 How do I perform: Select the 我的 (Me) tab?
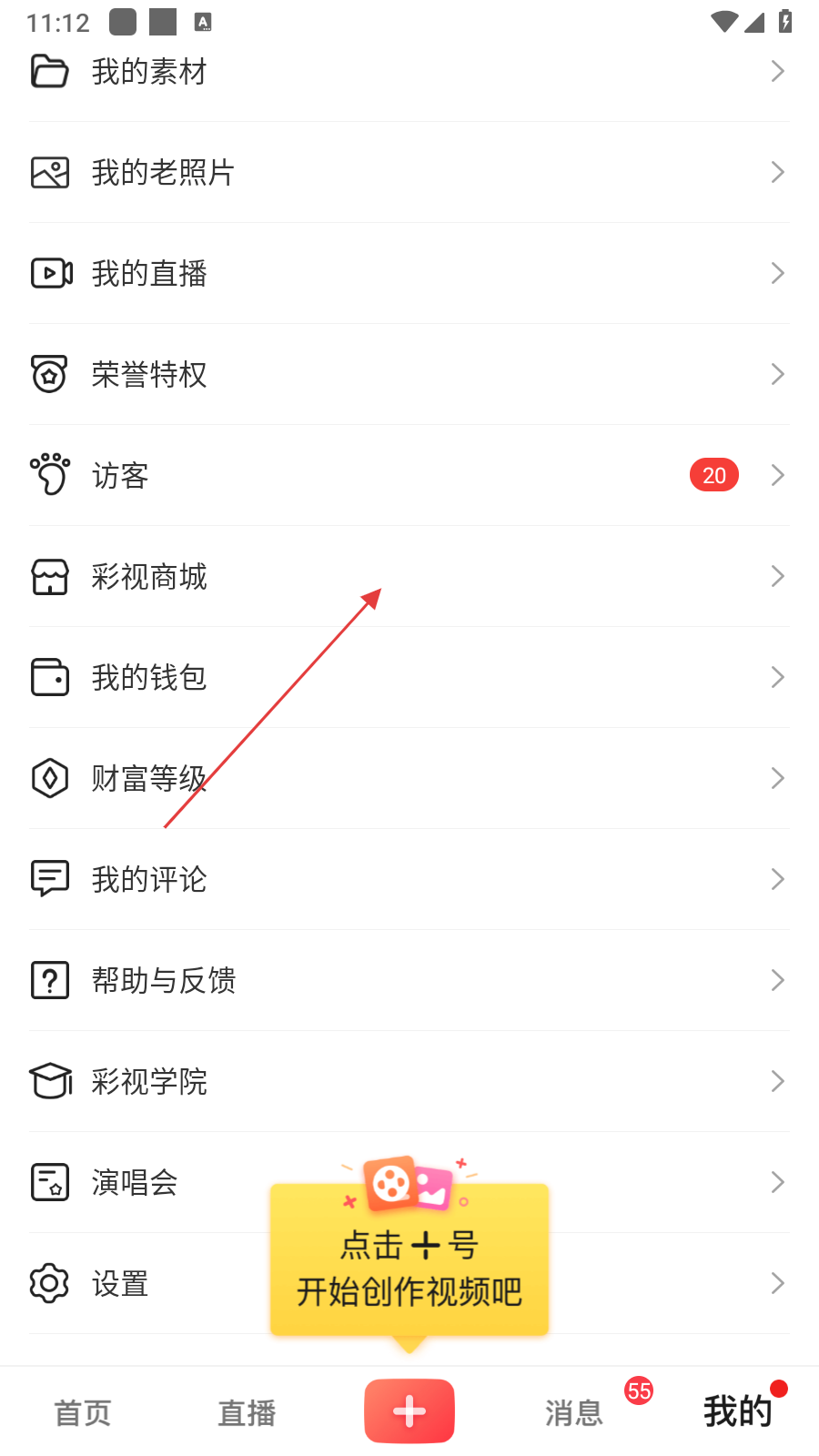(738, 1412)
